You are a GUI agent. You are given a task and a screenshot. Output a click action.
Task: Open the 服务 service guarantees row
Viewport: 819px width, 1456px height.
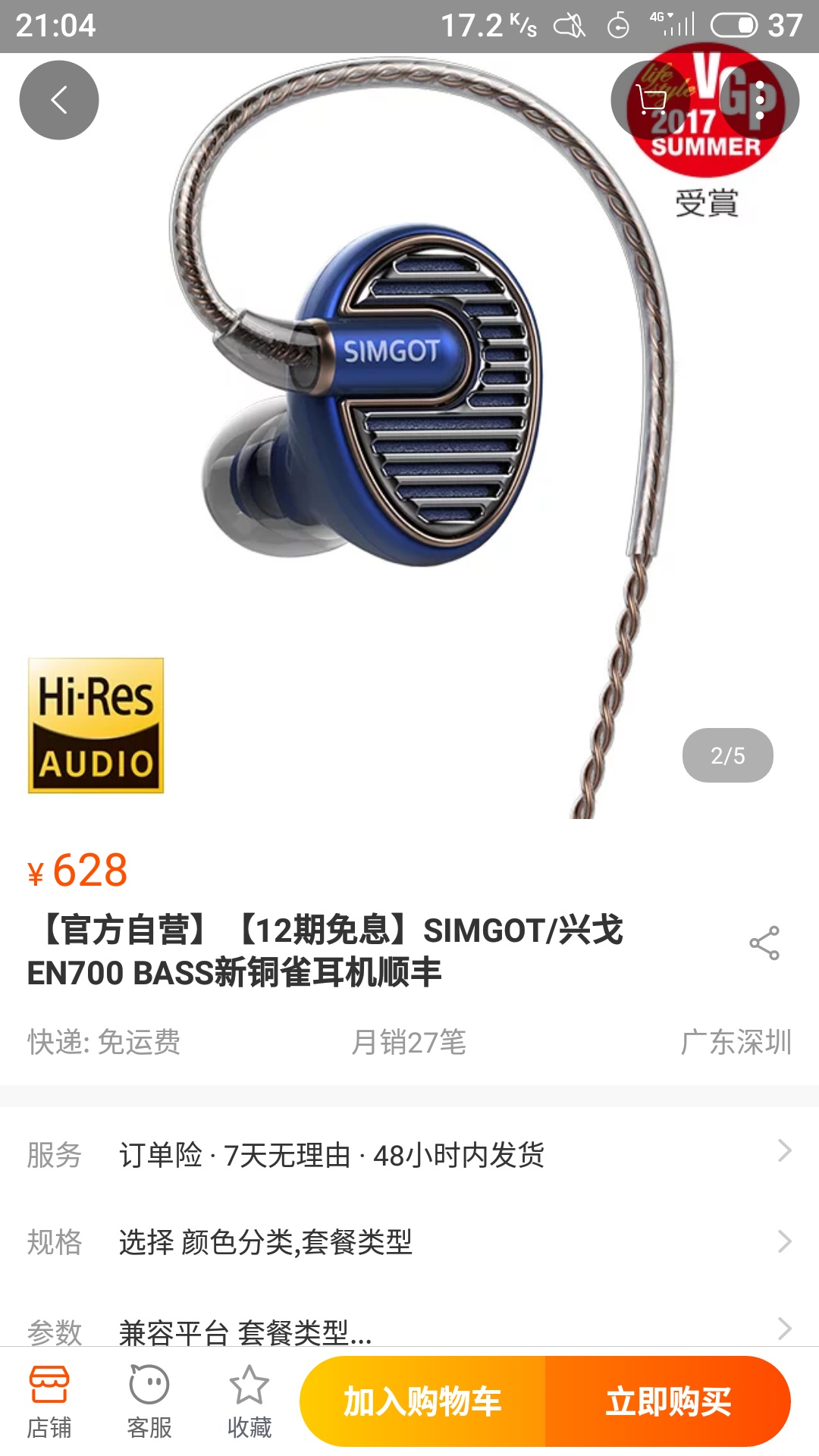coord(409,1154)
